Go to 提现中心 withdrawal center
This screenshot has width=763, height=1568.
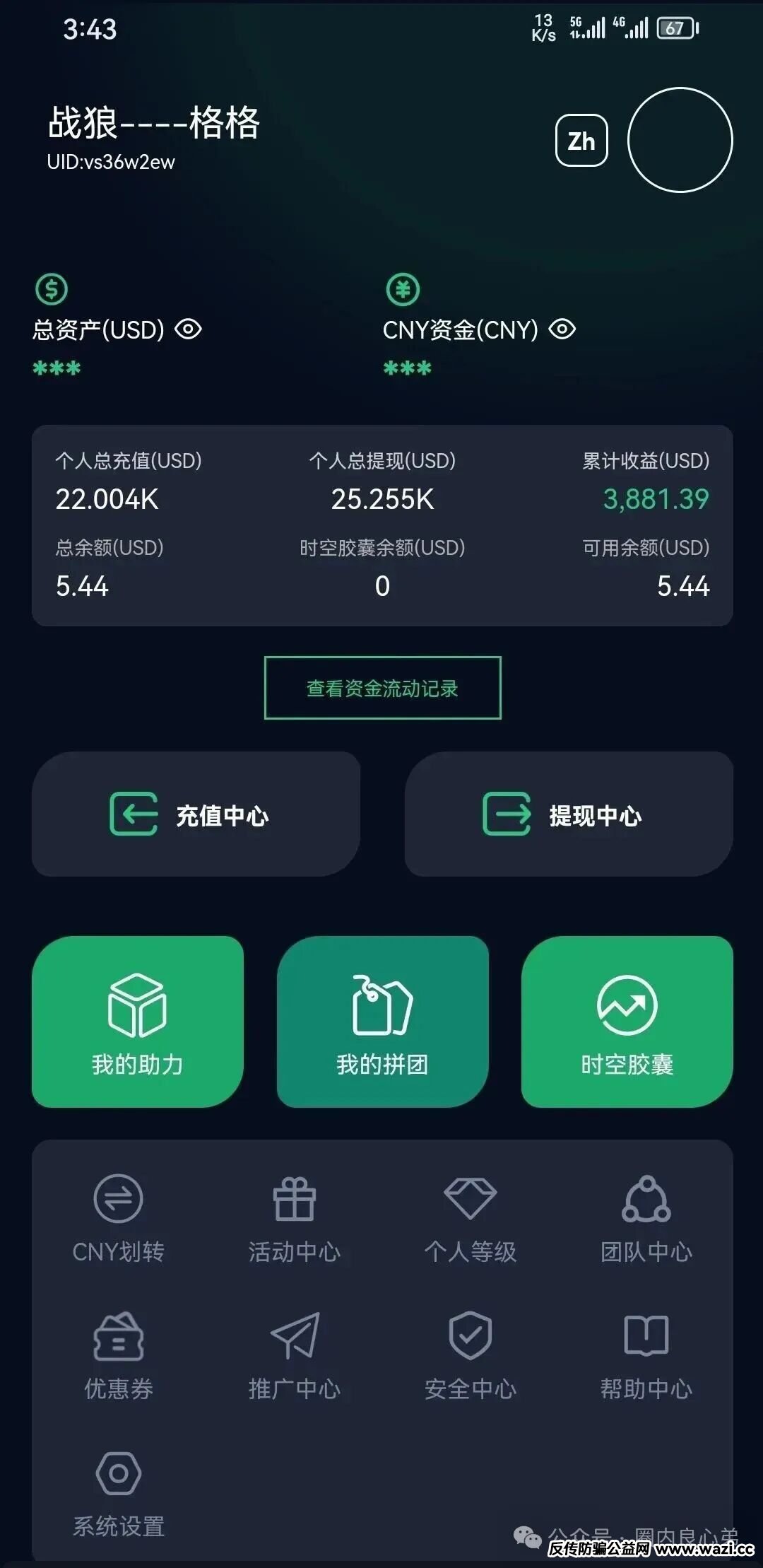click(569, 814)
